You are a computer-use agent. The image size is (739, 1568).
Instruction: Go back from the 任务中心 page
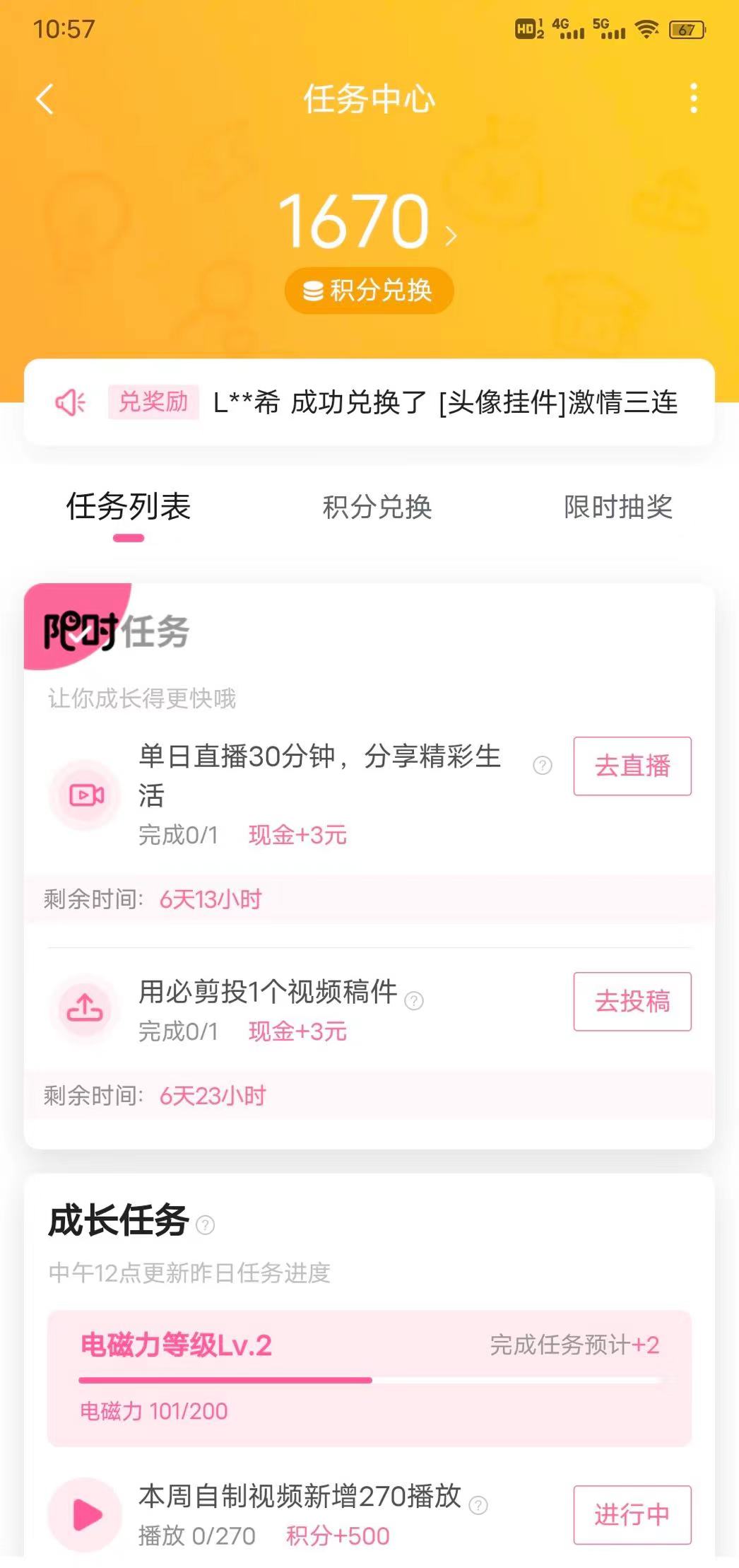click(45, 99)
